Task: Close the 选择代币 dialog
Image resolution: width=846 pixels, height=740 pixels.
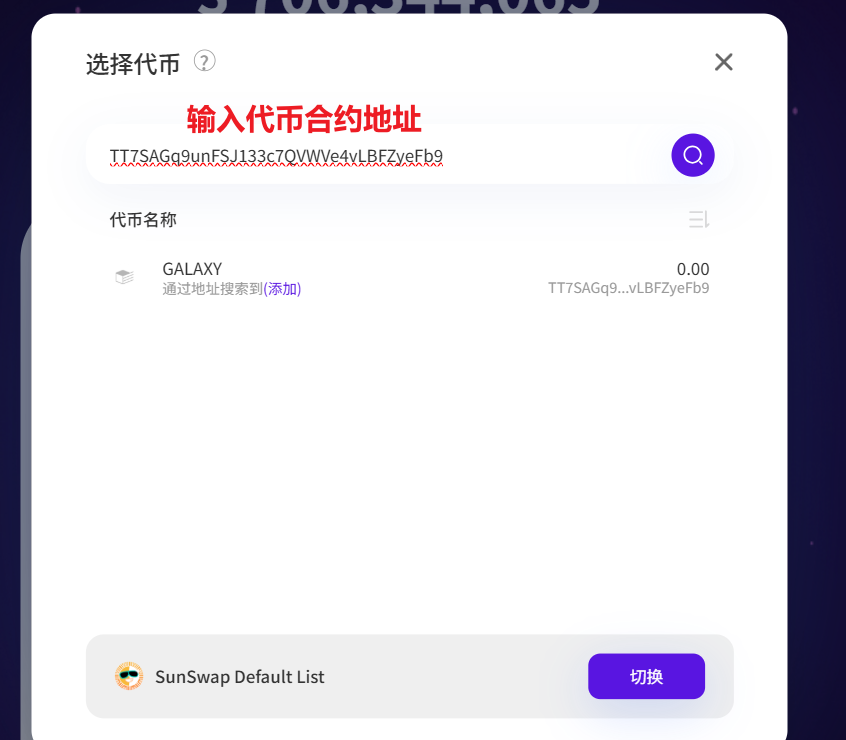Action: coord(724,62)
